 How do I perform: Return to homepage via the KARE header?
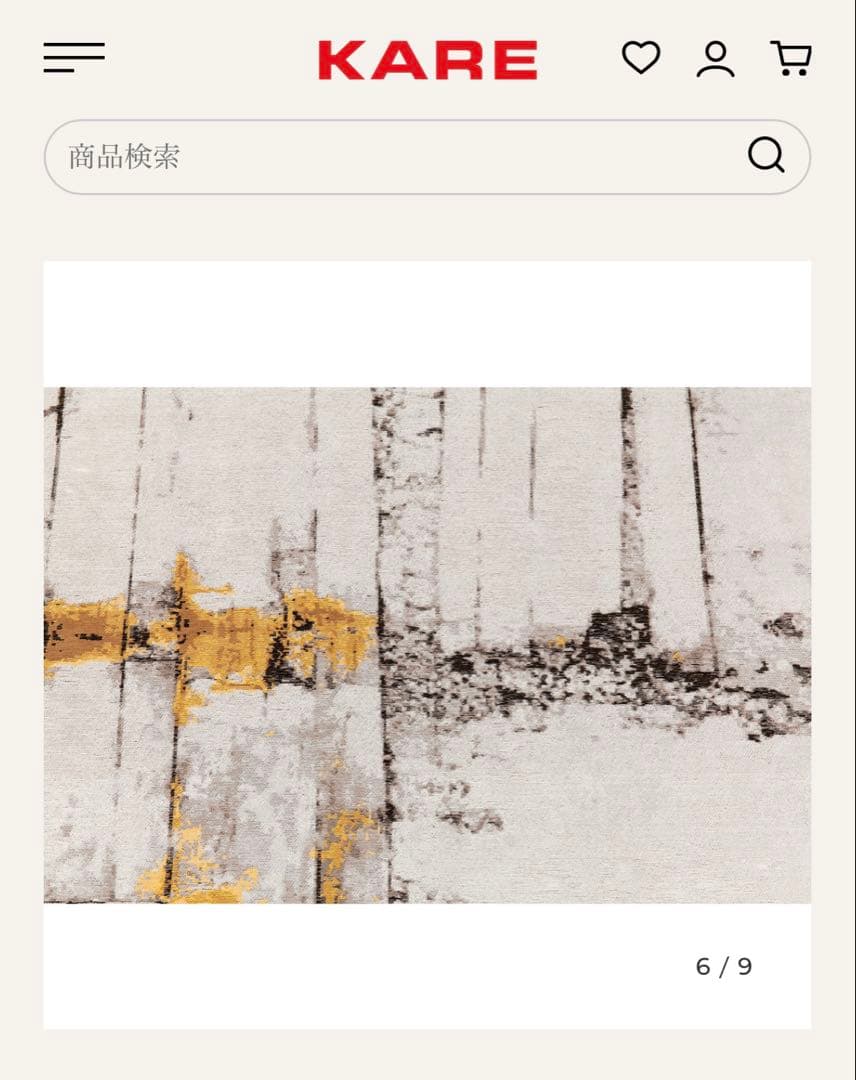tap(428, 59)
